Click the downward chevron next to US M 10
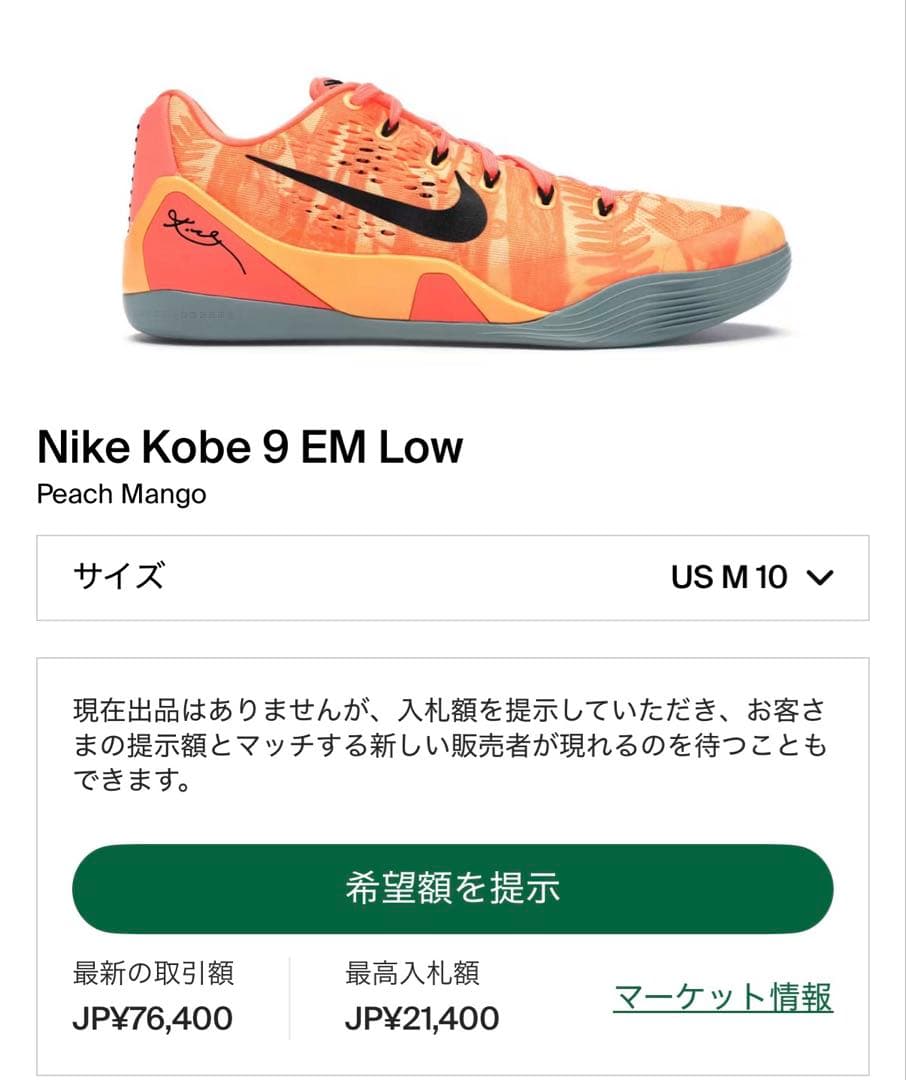The width and height of the screenshot is (906, 1080). pyautogui.click(x=822, y=576)
